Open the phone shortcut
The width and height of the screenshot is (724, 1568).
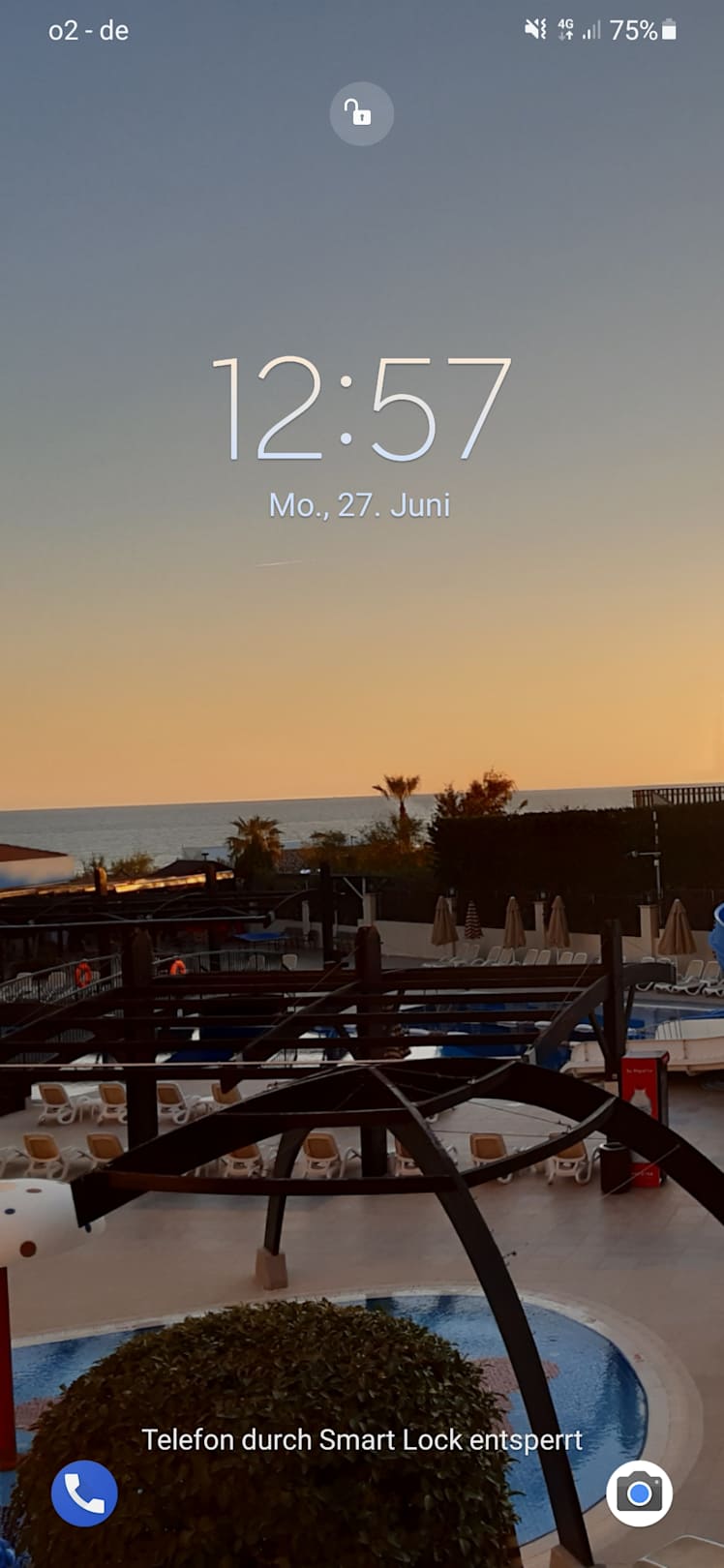84,1493
